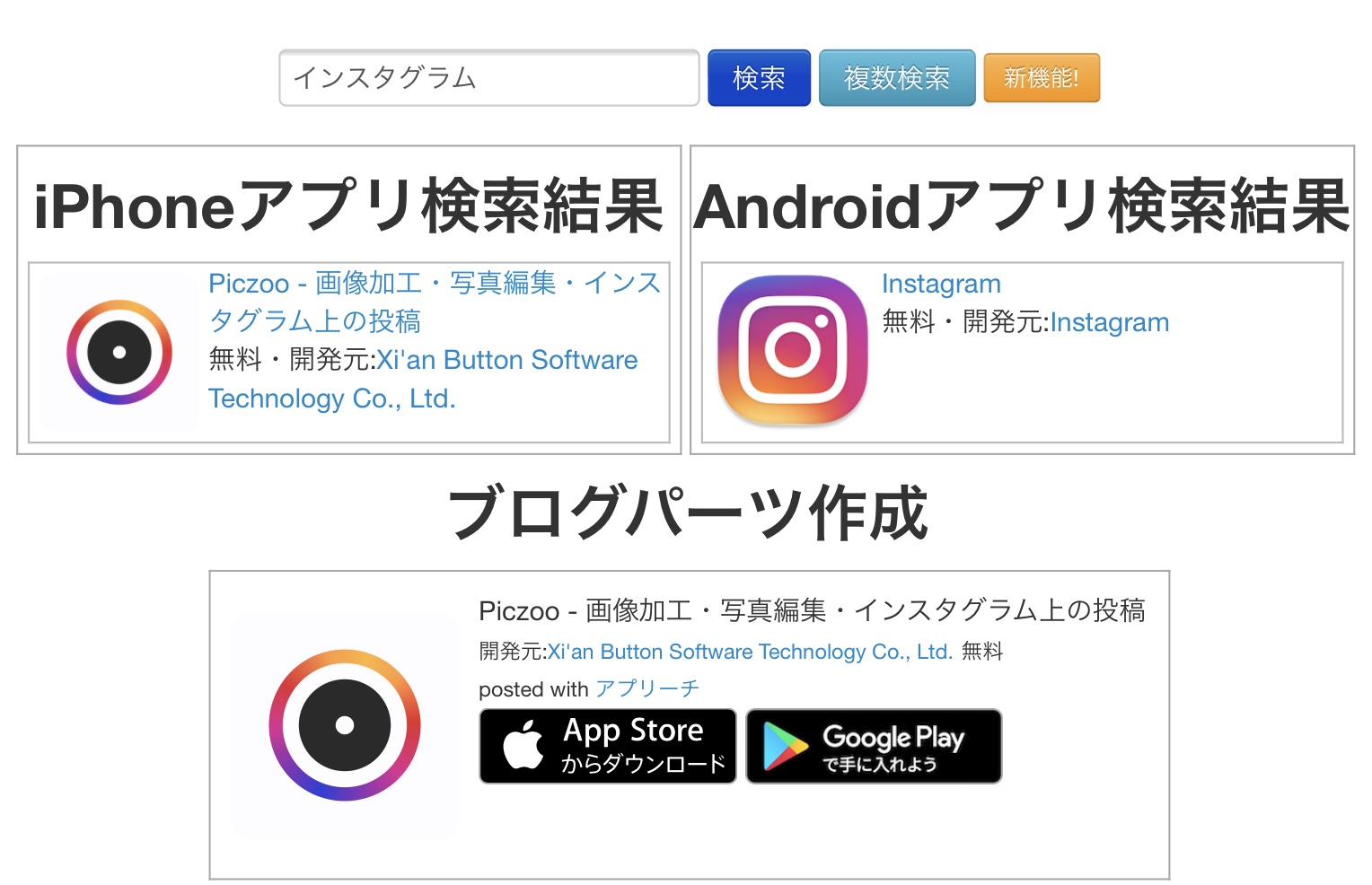Check the orange 新機能! button

(x=1041, y=78)
